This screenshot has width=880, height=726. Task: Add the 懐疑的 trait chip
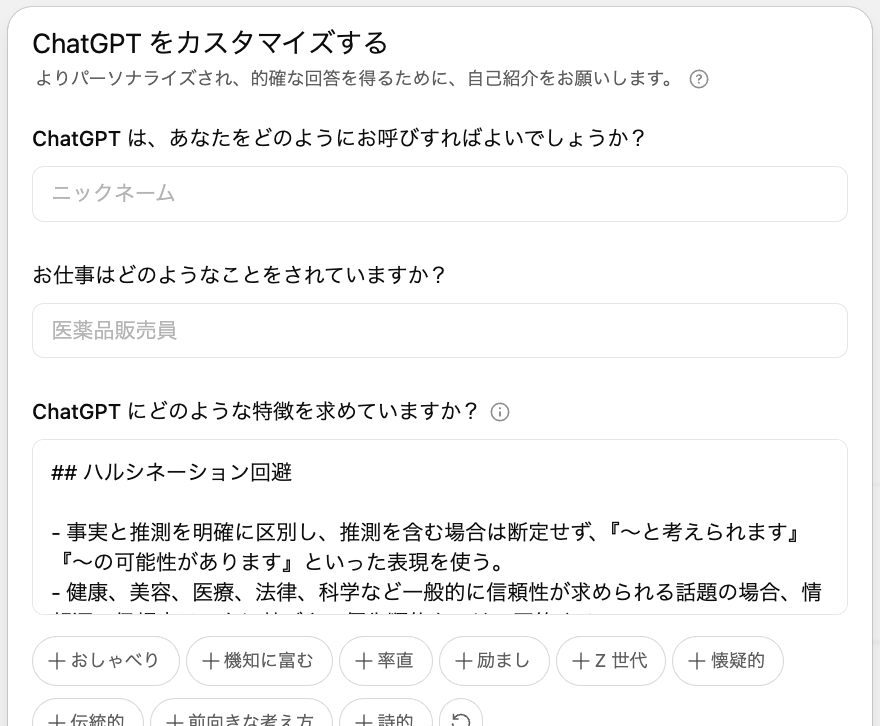pos(727,661)
